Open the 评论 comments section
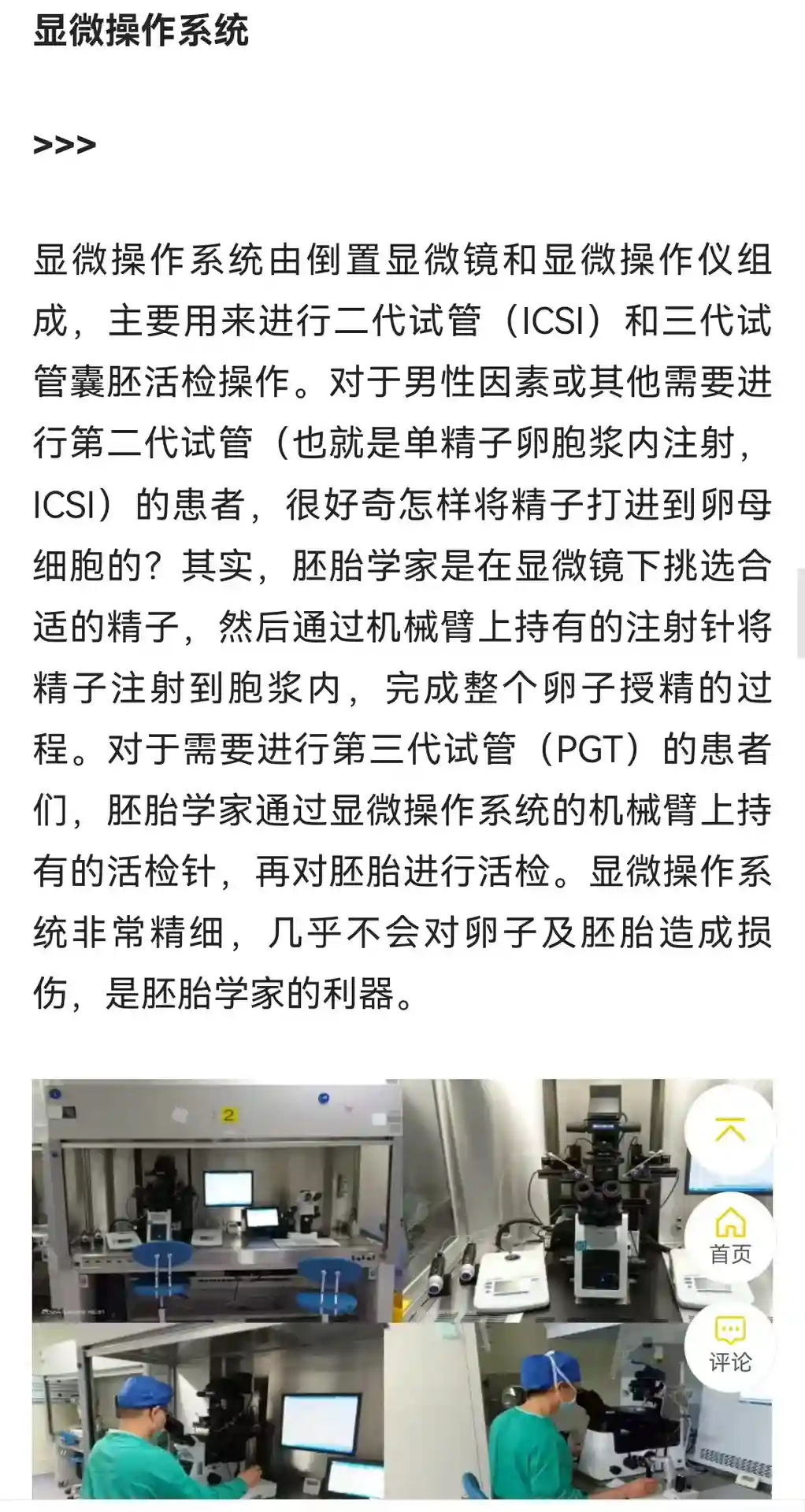 click(x=729, y=1345)
